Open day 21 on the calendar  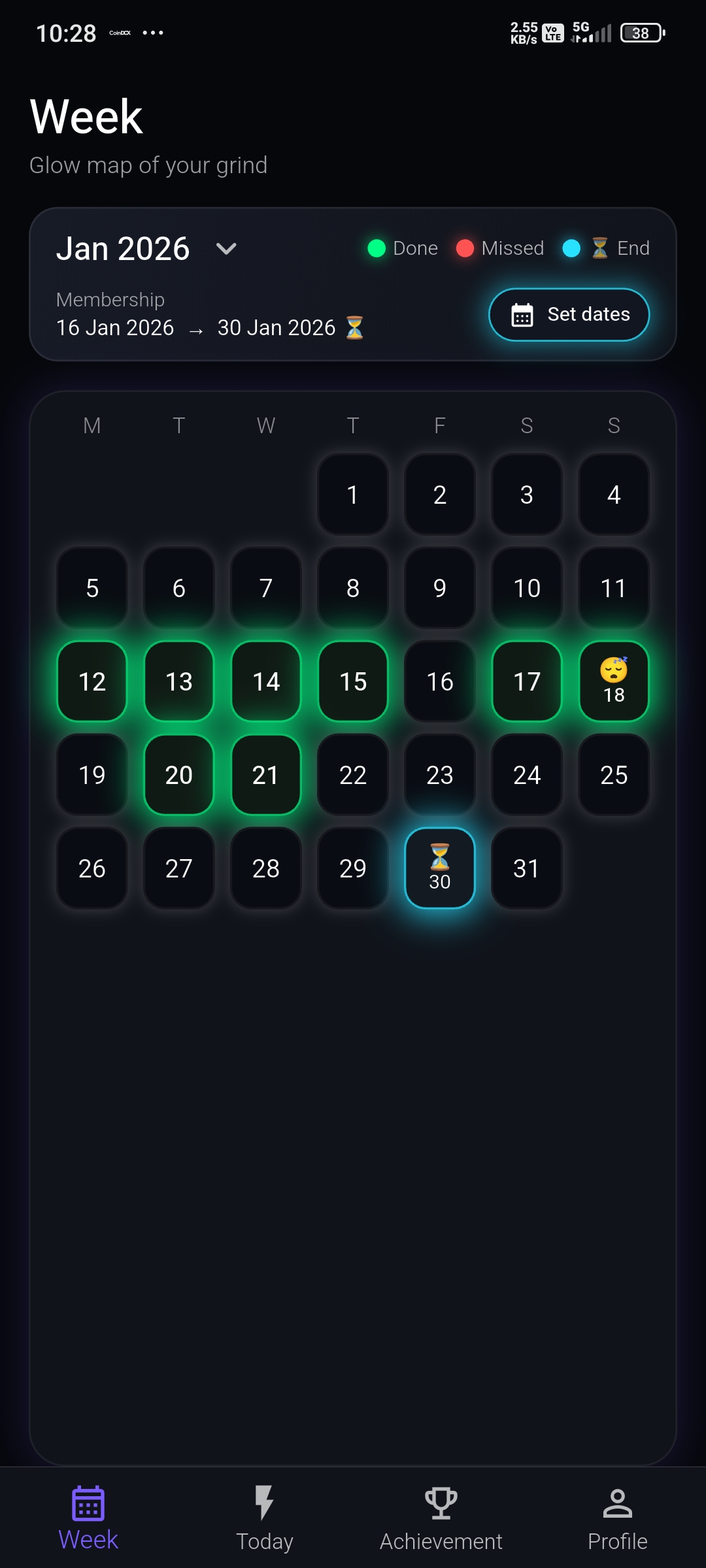point(266,775)
